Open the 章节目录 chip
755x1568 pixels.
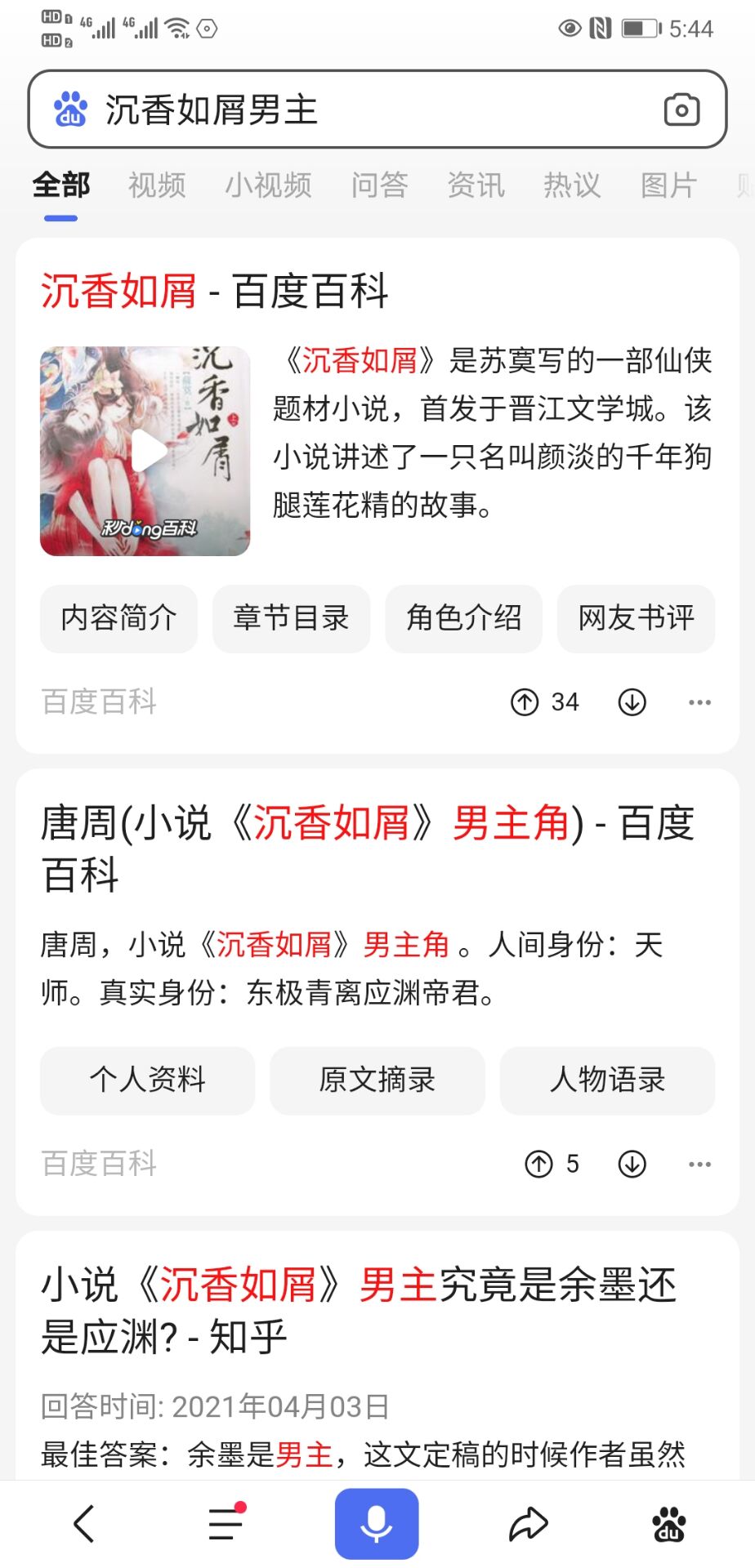click(291, 618)
